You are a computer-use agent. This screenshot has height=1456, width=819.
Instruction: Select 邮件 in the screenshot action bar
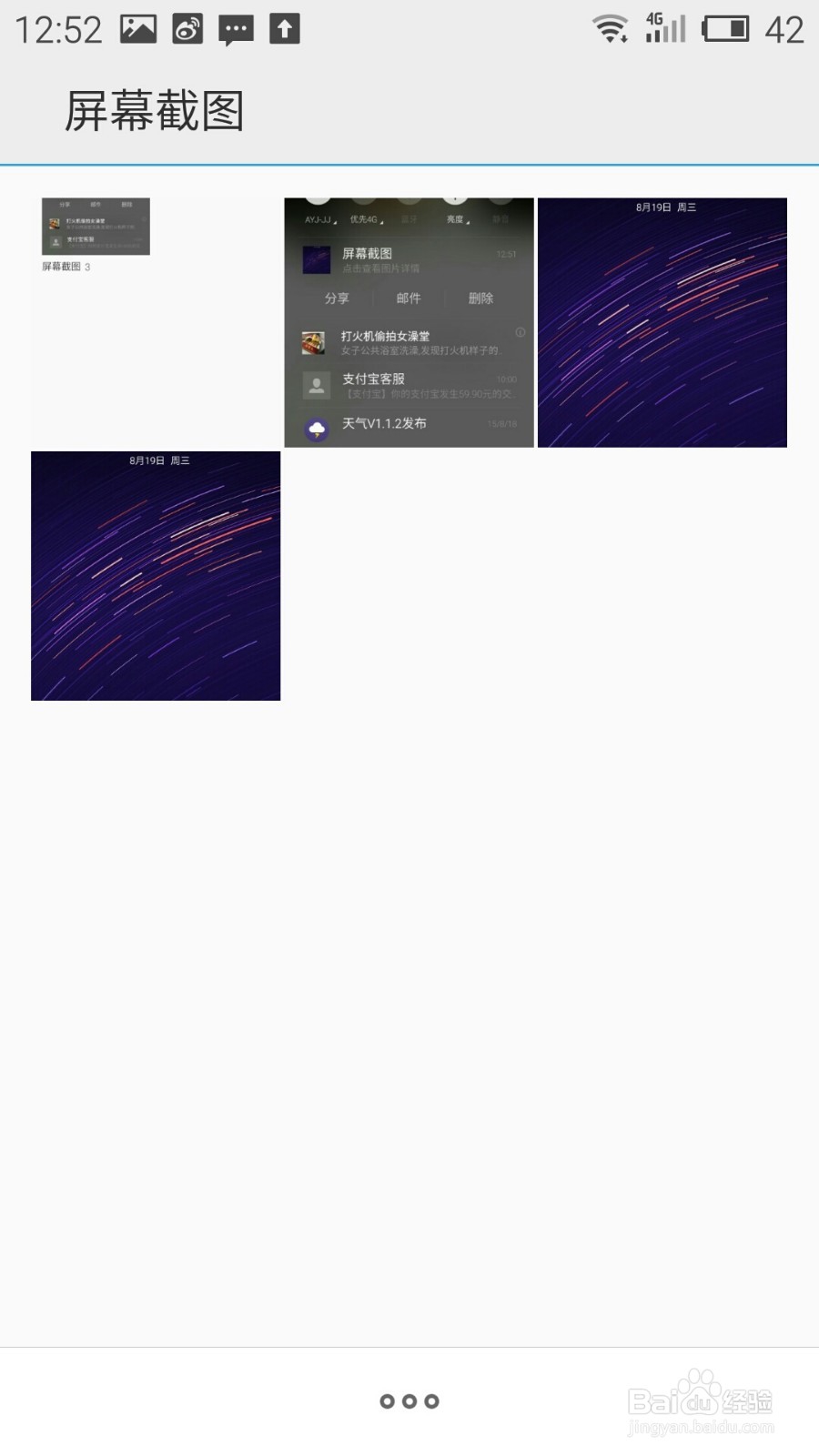tap(408, 298)
